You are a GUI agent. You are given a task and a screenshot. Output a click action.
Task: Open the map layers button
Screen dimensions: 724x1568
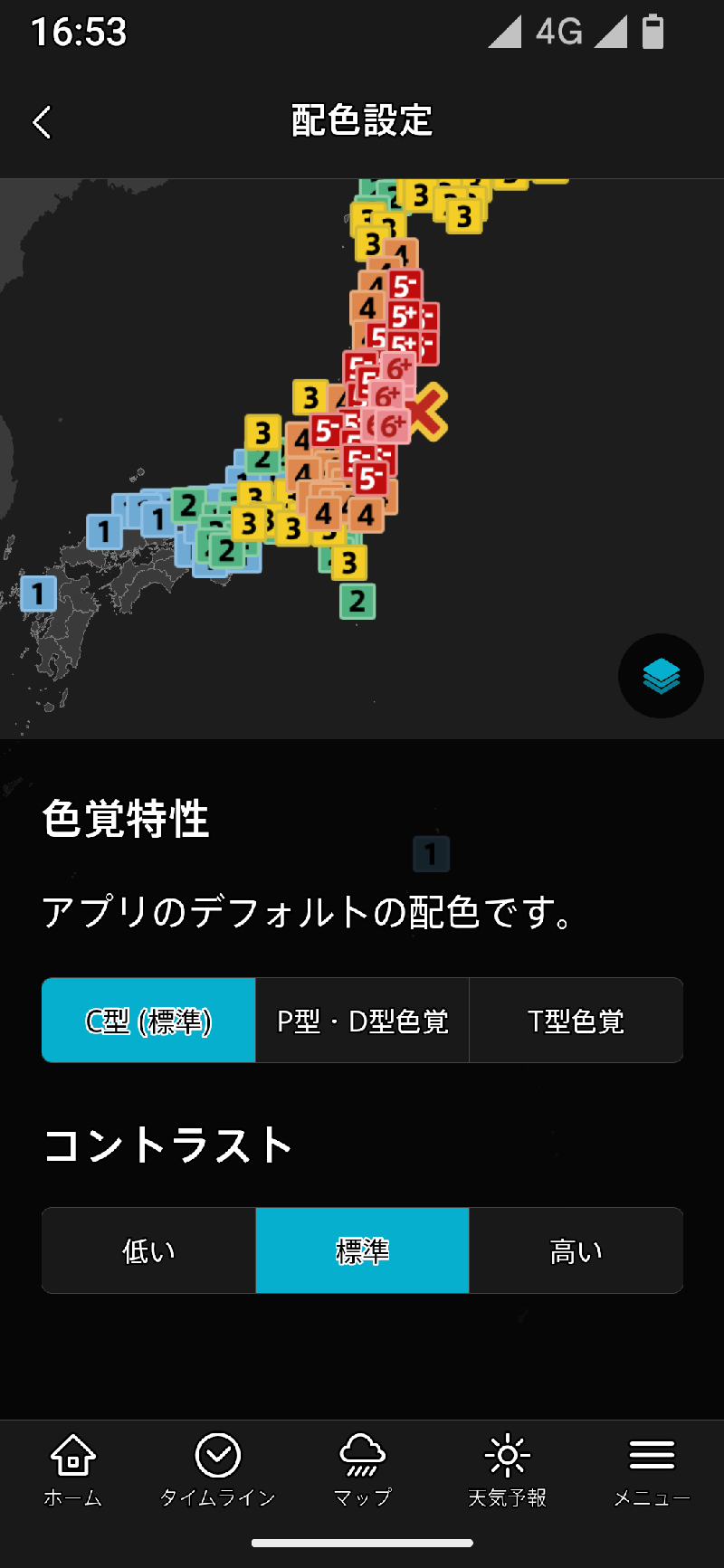point(661,676)
